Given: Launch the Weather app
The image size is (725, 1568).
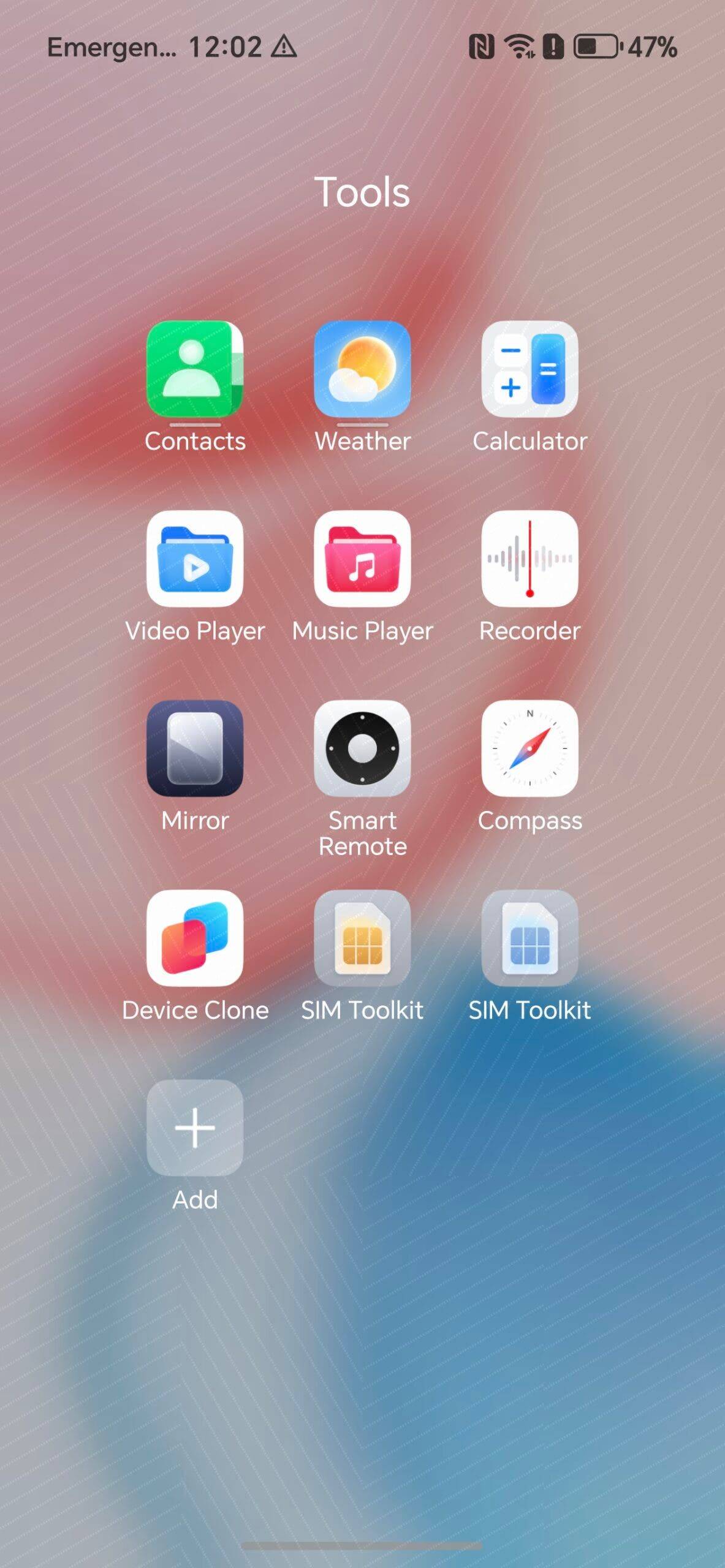Looking at the screenshot, I should click(362, 369).
